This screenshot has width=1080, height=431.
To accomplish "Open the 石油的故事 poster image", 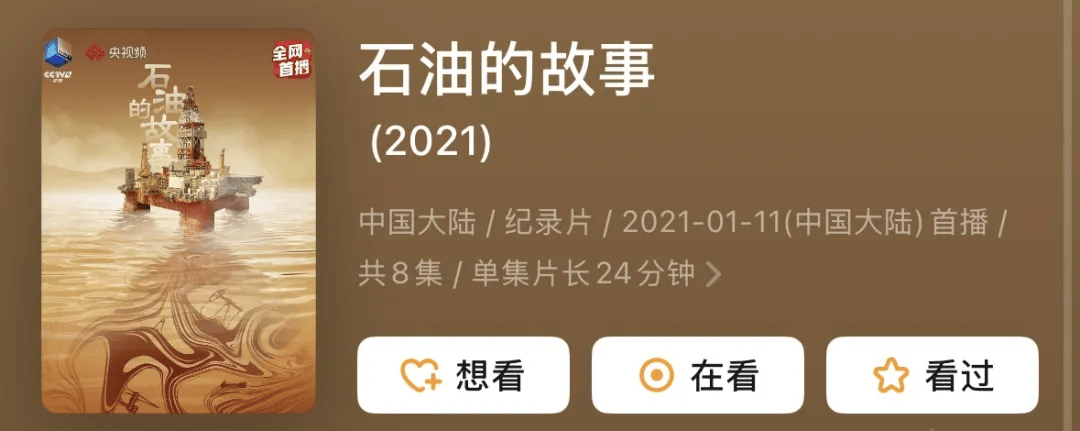I will [178, 222].
